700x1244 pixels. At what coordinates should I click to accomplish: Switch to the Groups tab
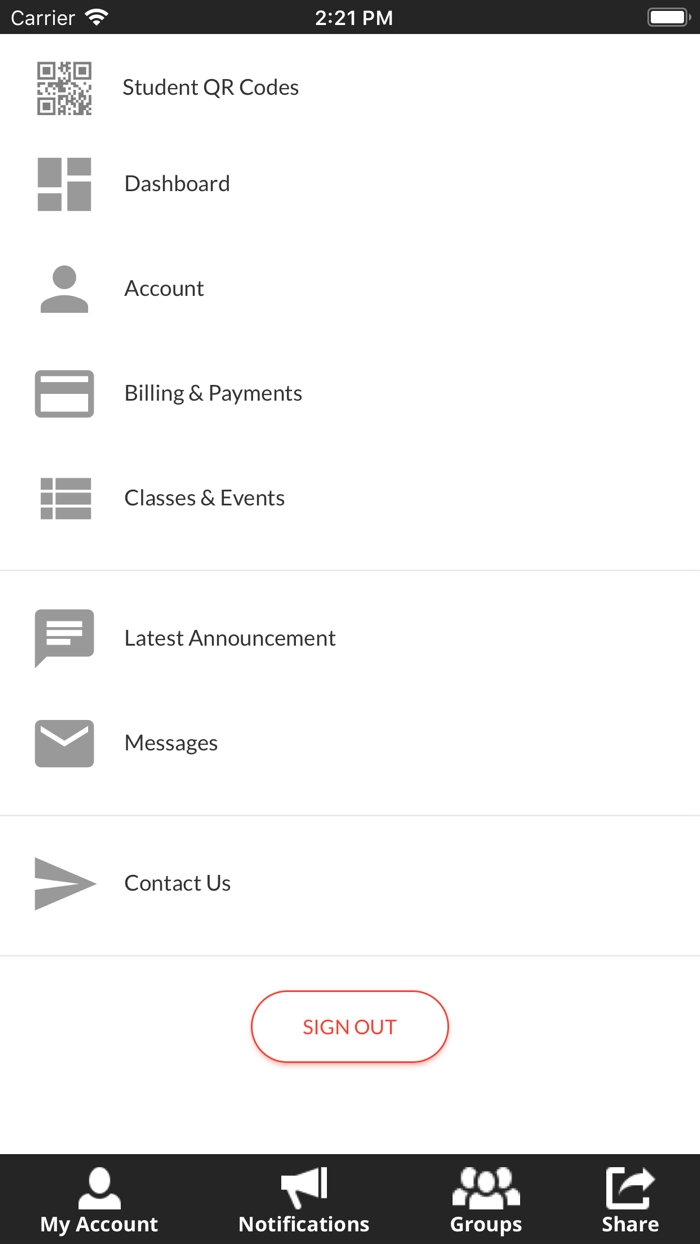coord(486,1200)
